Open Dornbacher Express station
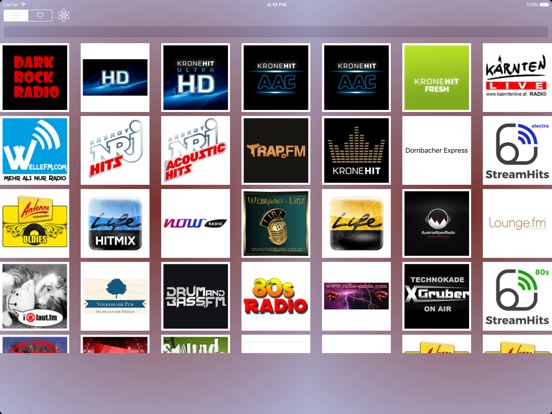 click(437, 150)
